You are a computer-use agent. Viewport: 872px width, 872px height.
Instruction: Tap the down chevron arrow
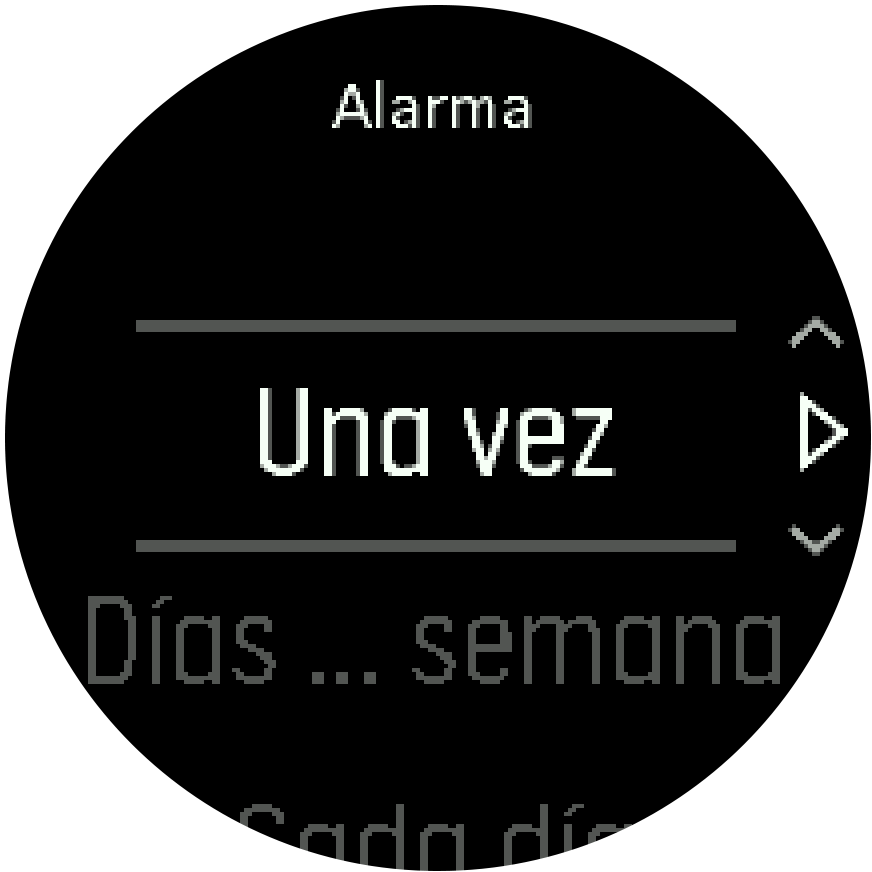click(x=816, y=539)
